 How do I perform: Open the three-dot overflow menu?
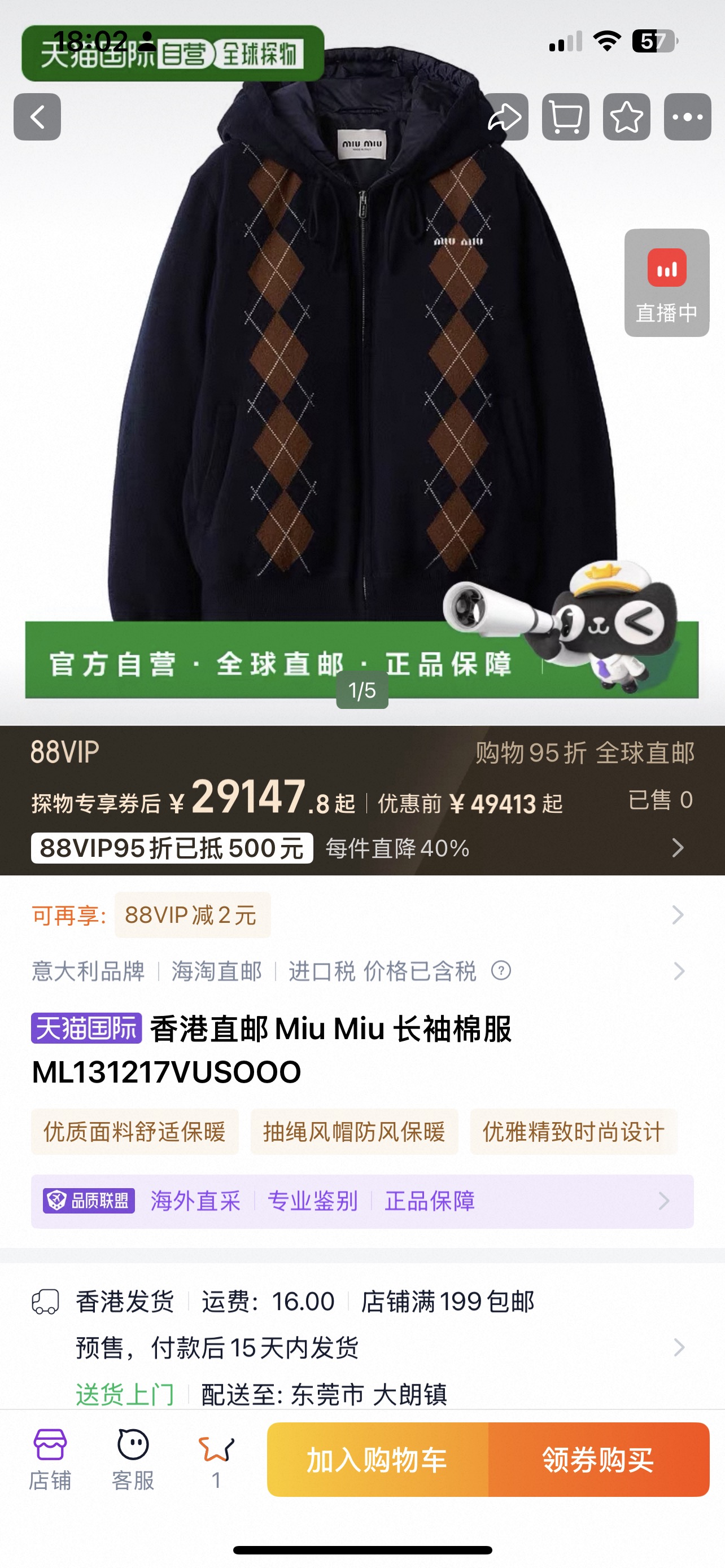click(x=687, y=117)
